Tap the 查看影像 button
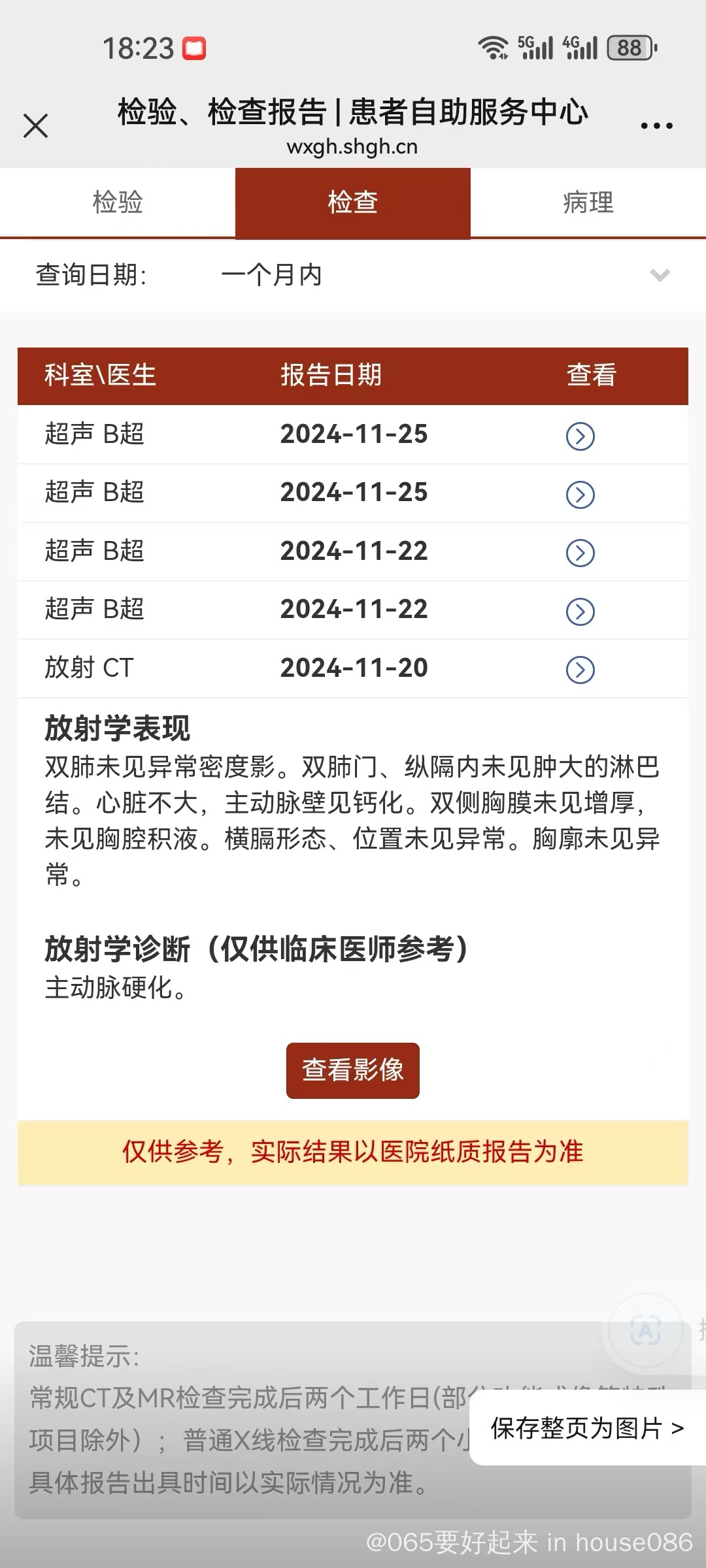This screenshot has width=706, height=1568. (x=353, y=1070)
